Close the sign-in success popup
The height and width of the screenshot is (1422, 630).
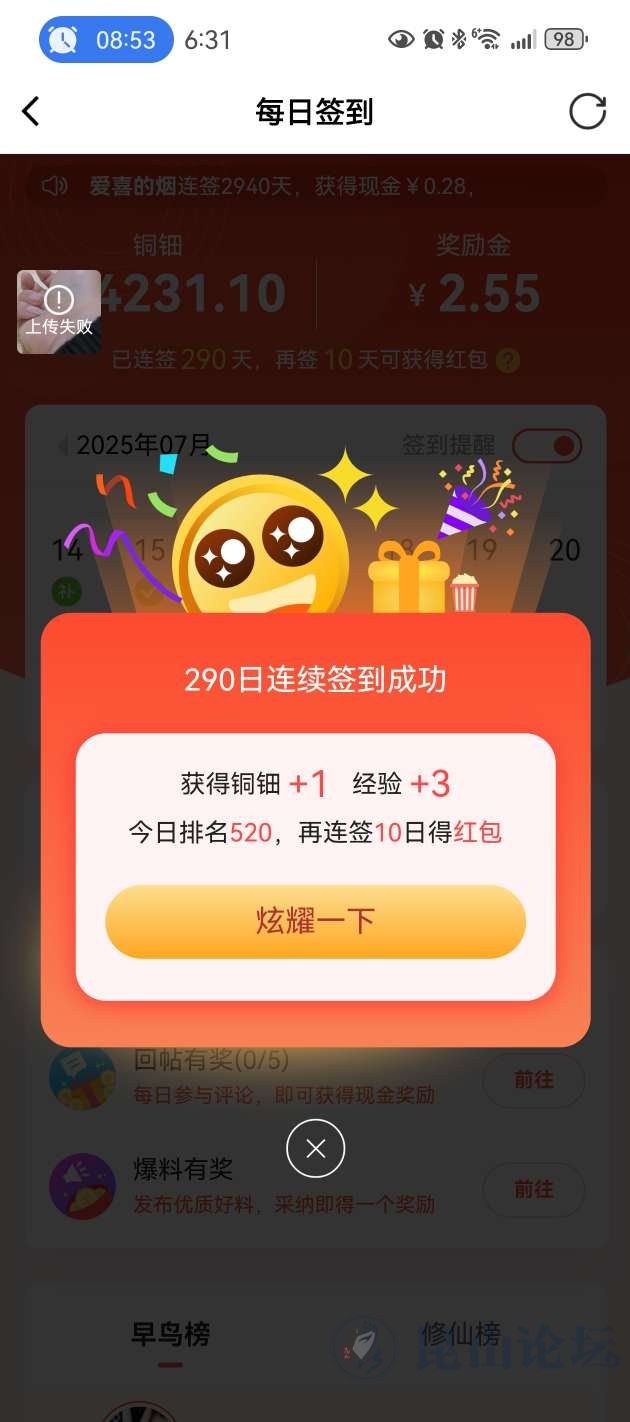[315, 1149]
